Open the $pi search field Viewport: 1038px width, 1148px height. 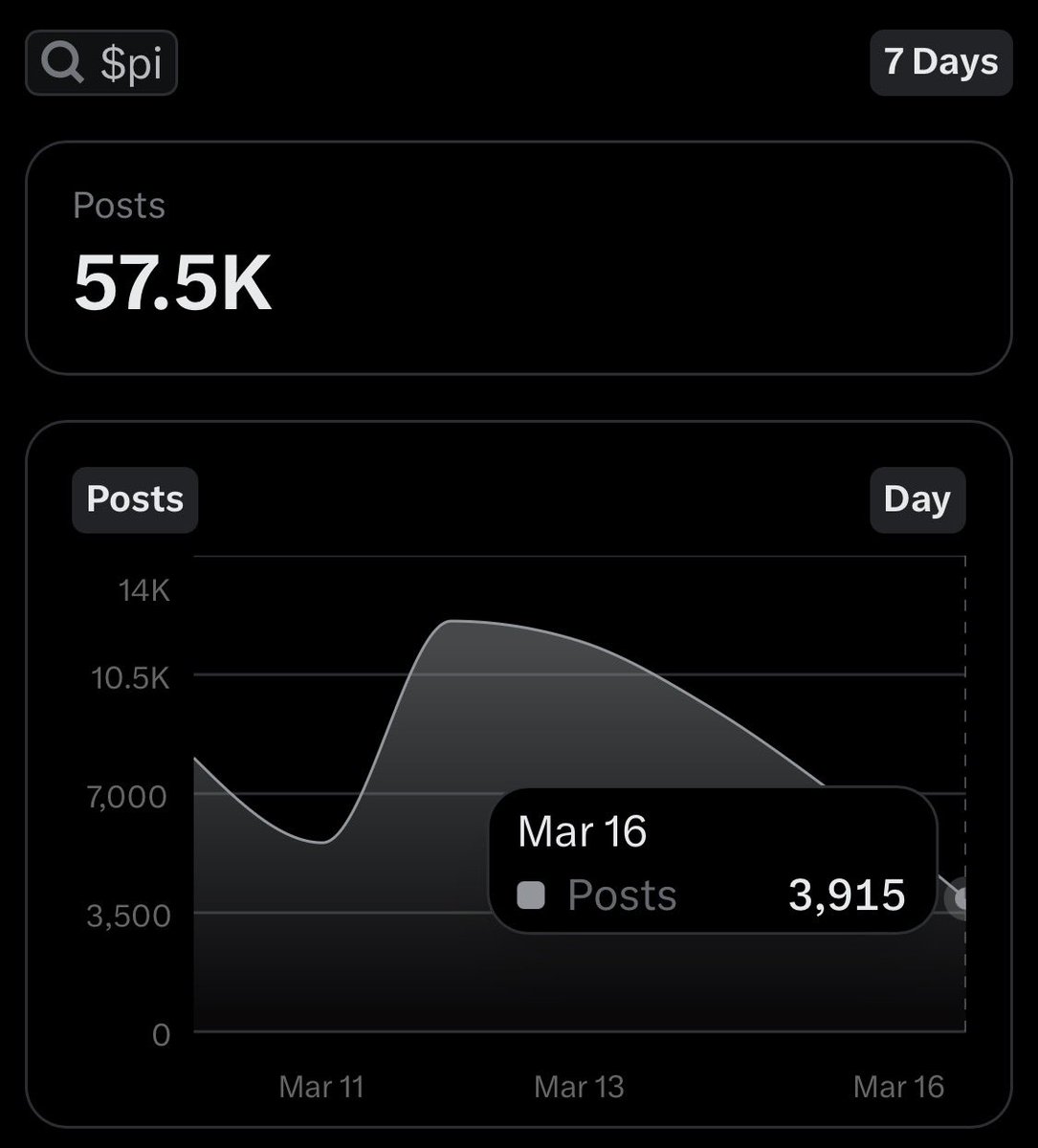[101, 63]
